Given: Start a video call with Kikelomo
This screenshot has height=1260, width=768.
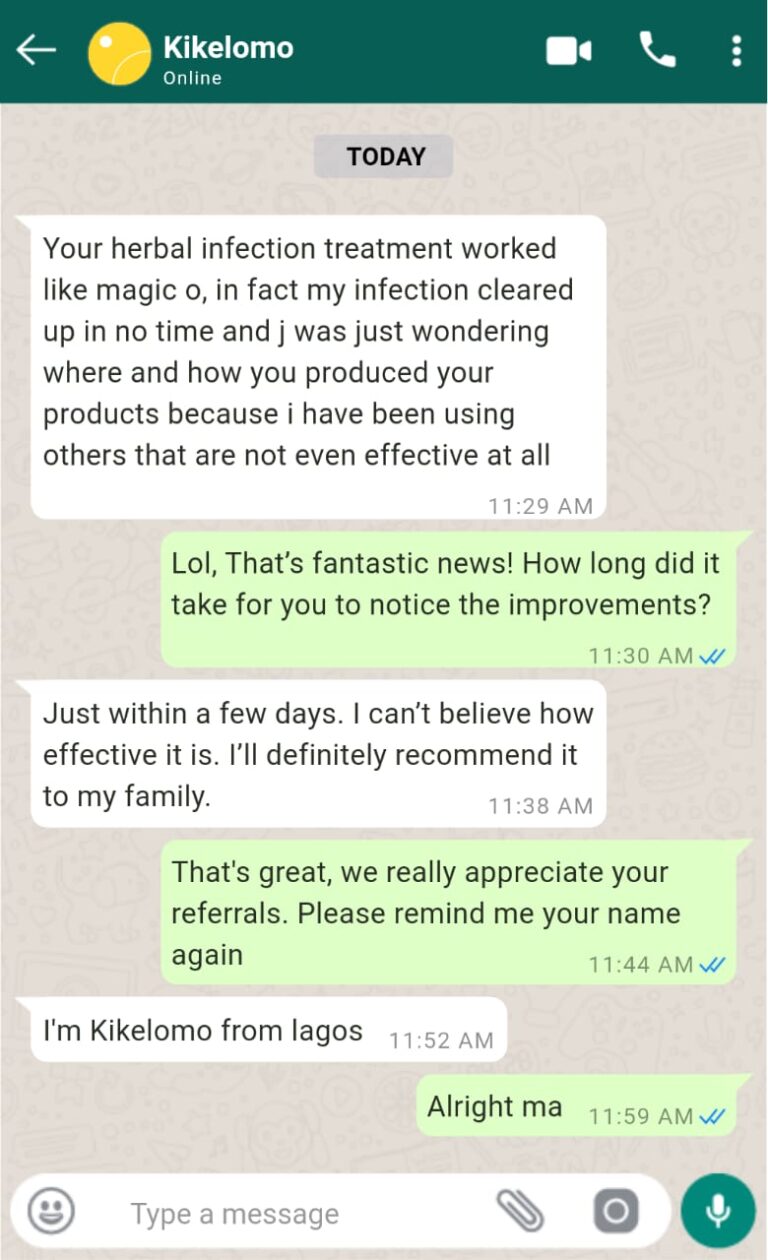Looking at the screenshot, I should click(x=568, y=50).
